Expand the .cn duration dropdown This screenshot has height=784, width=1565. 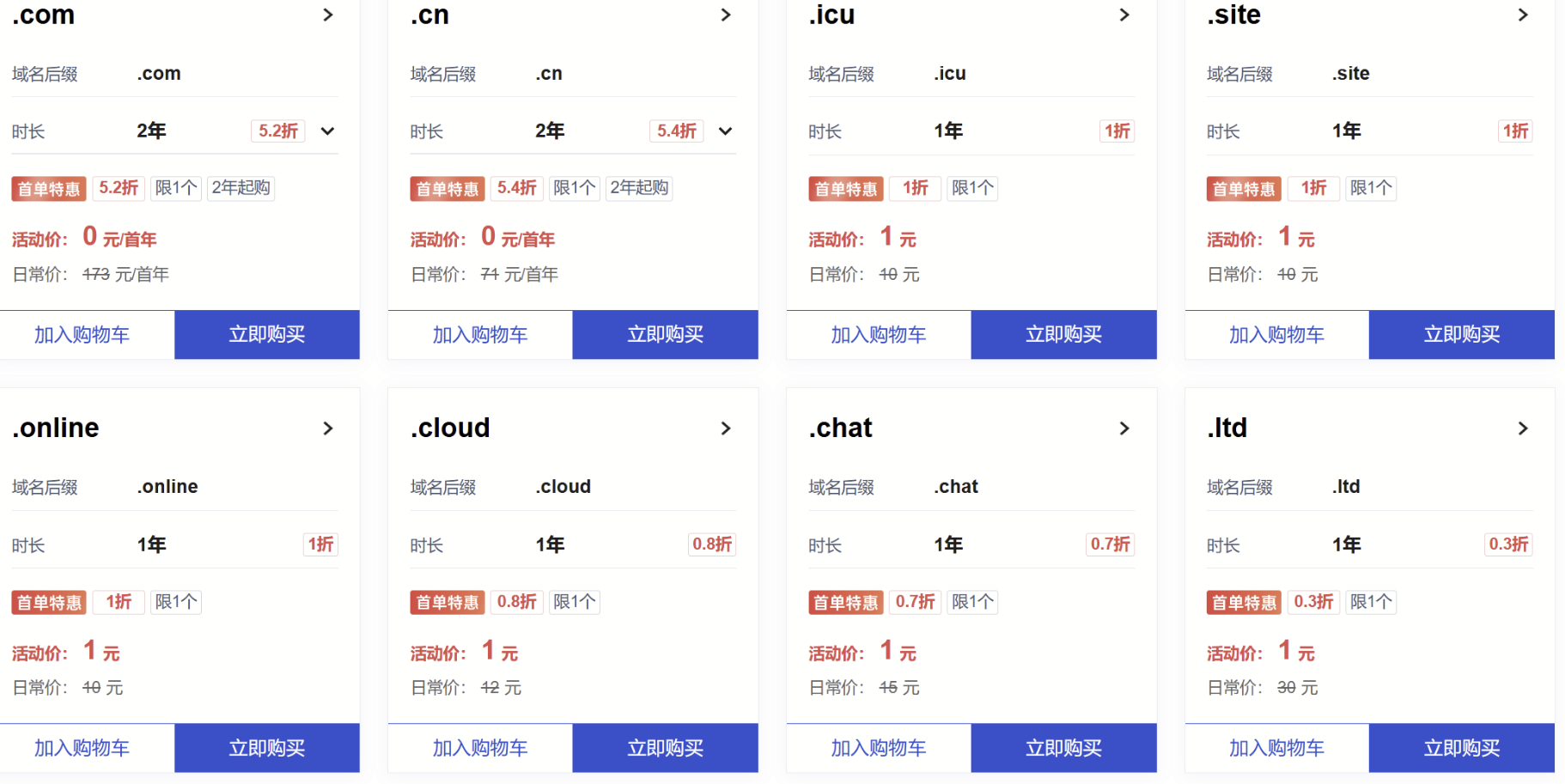(726, 131)
